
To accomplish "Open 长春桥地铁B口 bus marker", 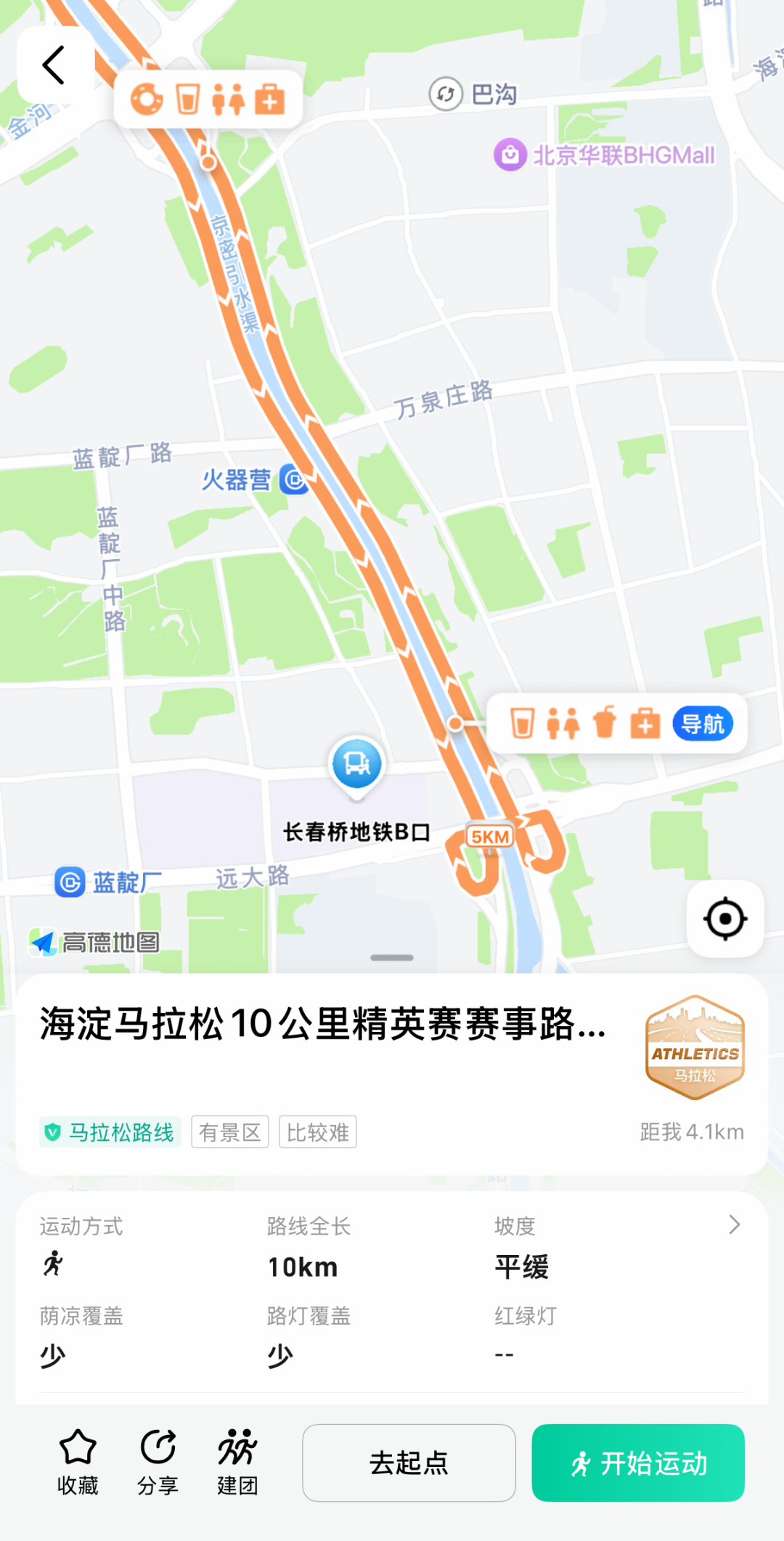I will [356, 765].
